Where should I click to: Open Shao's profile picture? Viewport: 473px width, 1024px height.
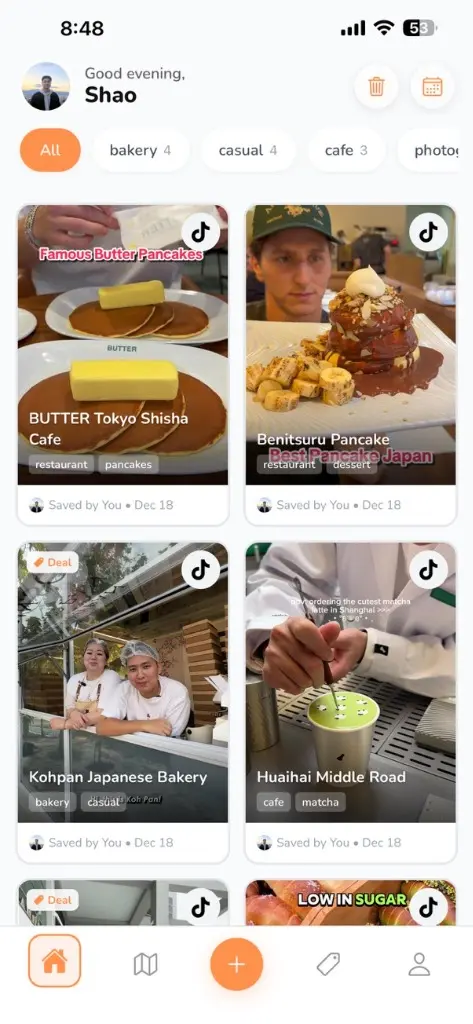(46, 86)
